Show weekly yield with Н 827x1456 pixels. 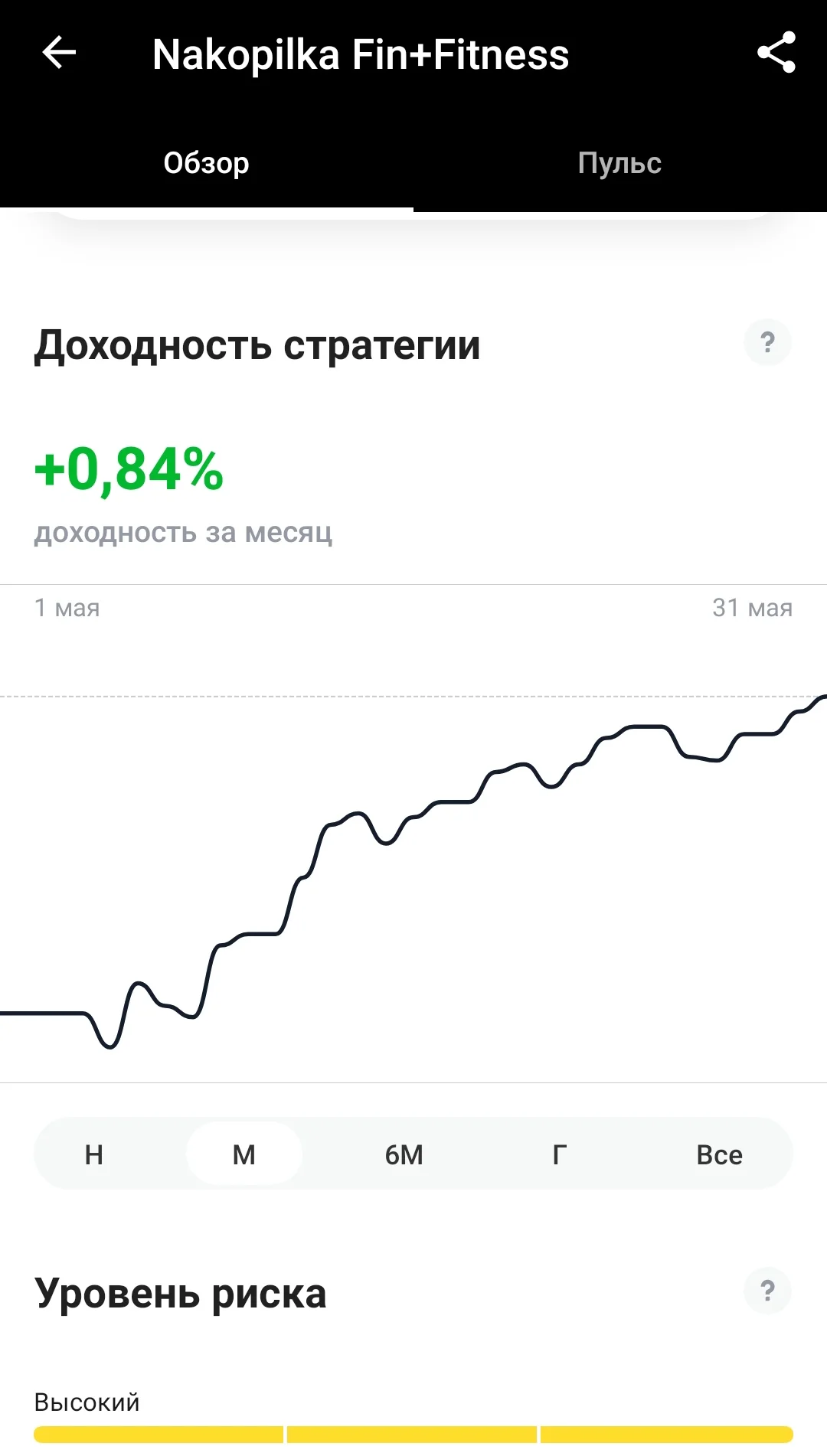pyautogui.click(x=94, y=1154)
